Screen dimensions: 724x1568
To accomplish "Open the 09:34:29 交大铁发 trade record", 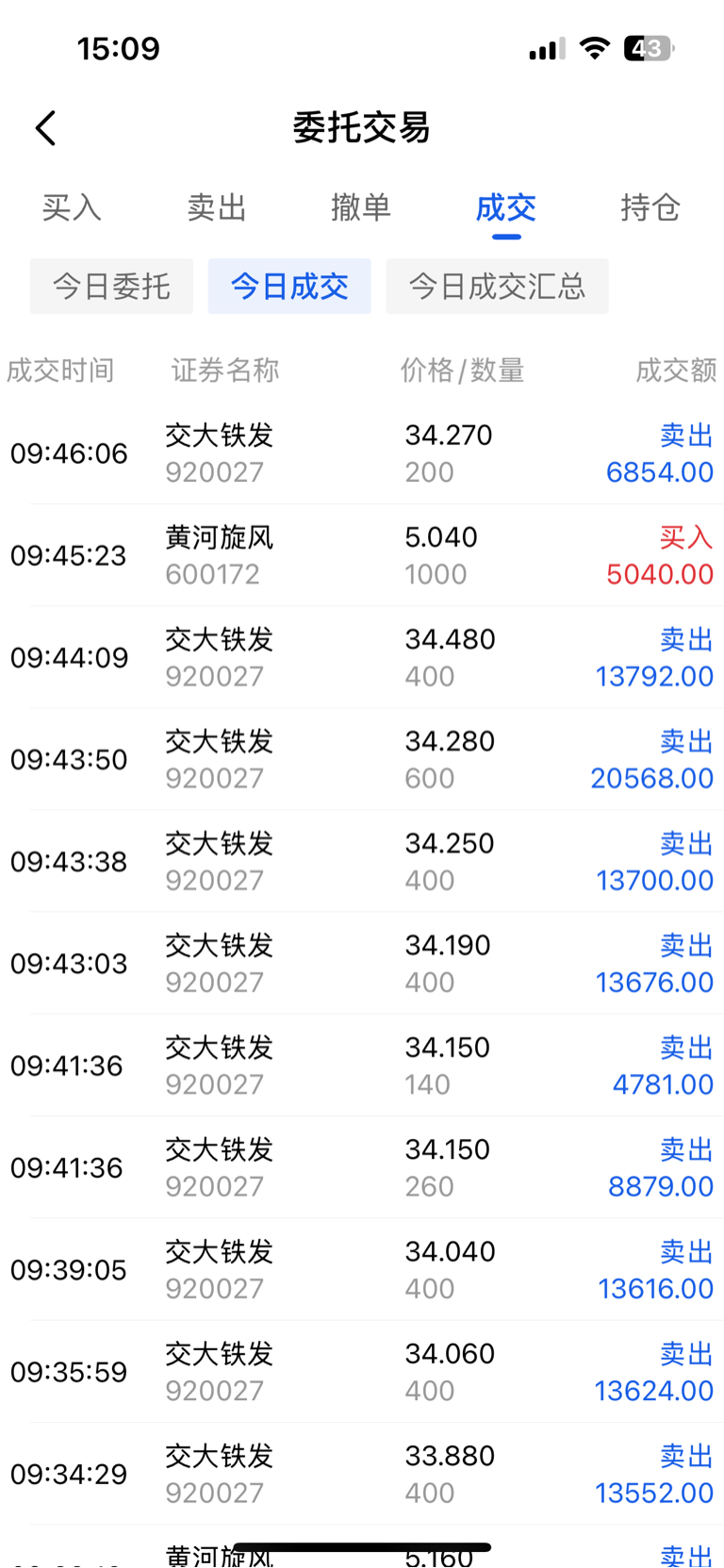I will (362, 1474).
